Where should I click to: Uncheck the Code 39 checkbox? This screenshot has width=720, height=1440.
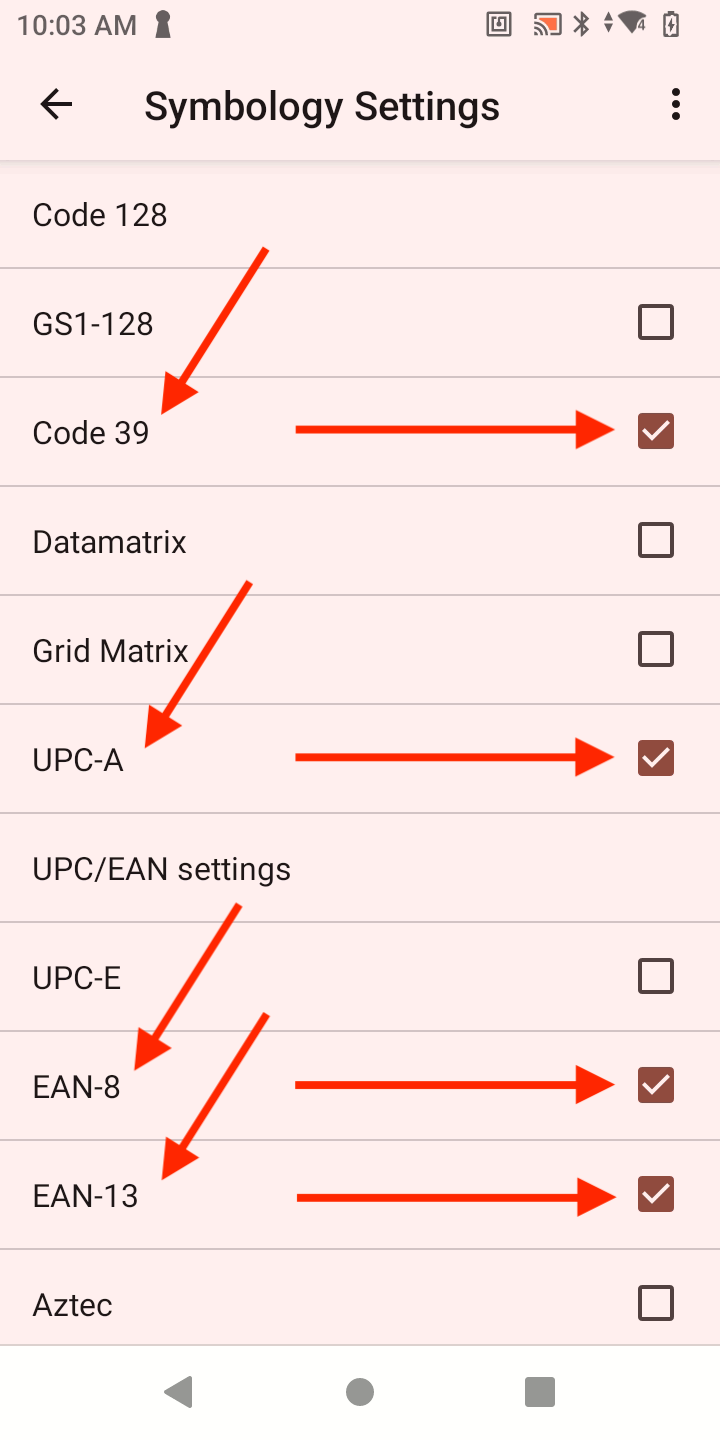[656, 432]
